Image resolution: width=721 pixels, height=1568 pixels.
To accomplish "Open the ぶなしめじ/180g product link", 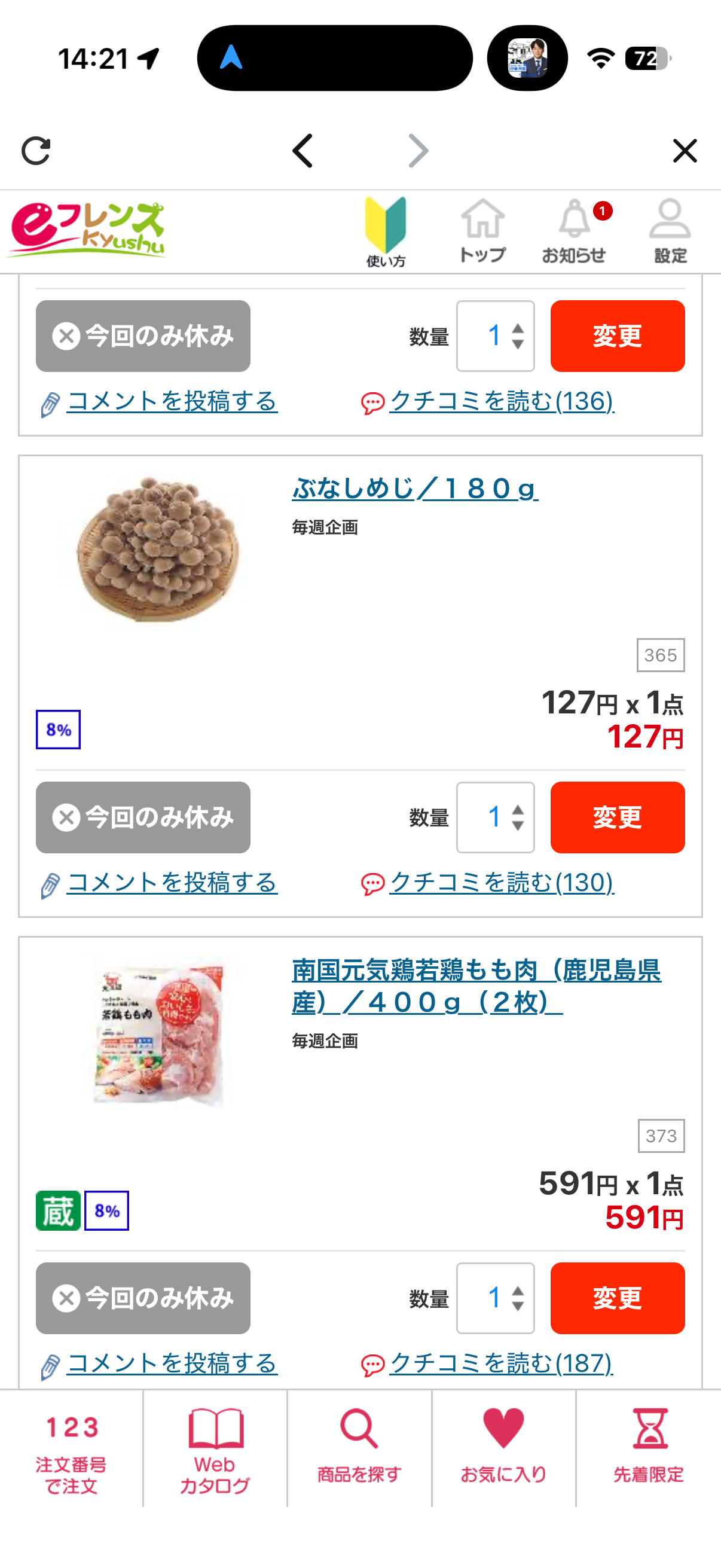I will point(415,489).
